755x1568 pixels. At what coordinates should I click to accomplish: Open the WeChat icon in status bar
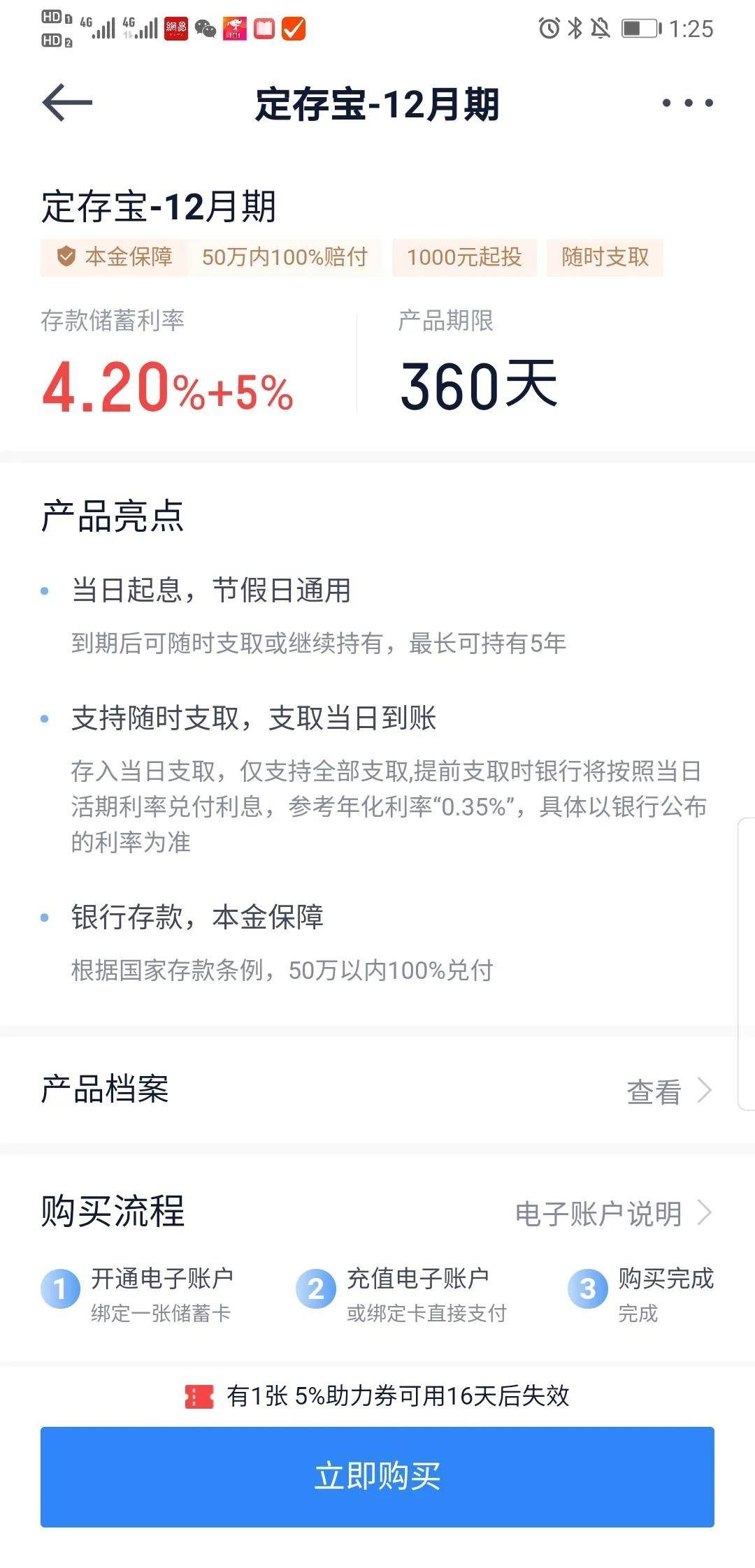click(206, 26)
